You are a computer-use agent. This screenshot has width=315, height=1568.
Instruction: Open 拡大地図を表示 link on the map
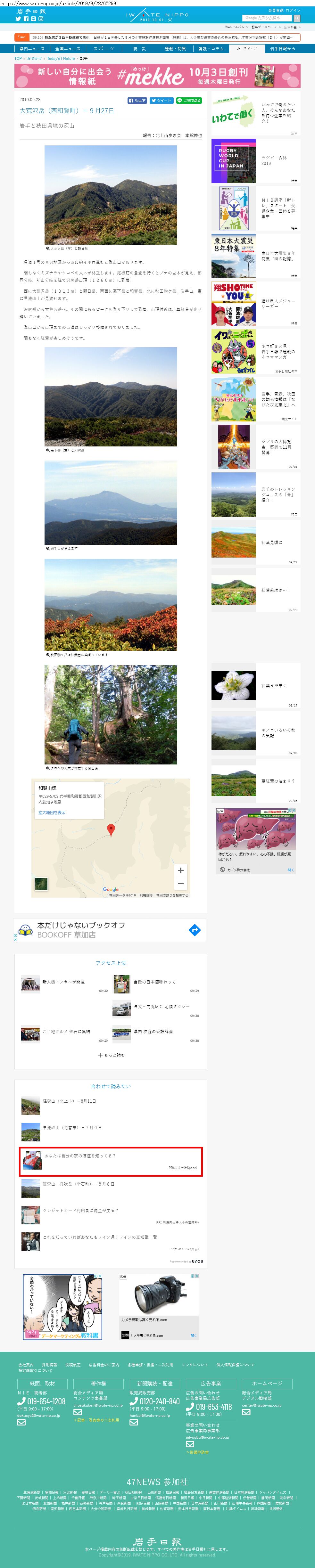click(52, 813)
